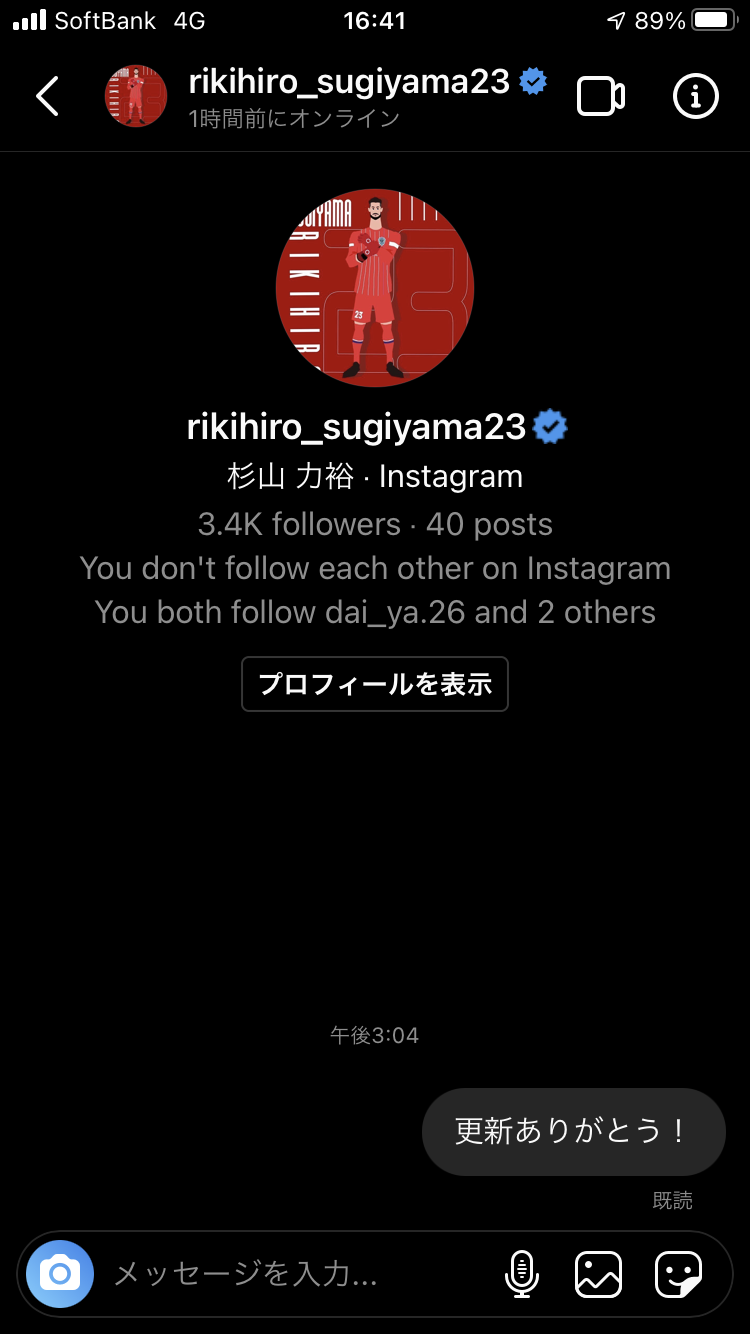Start a video call with rikihiro_sugiyama23
This screenshot has width=750, height=1334.
(x=600, y=96)
